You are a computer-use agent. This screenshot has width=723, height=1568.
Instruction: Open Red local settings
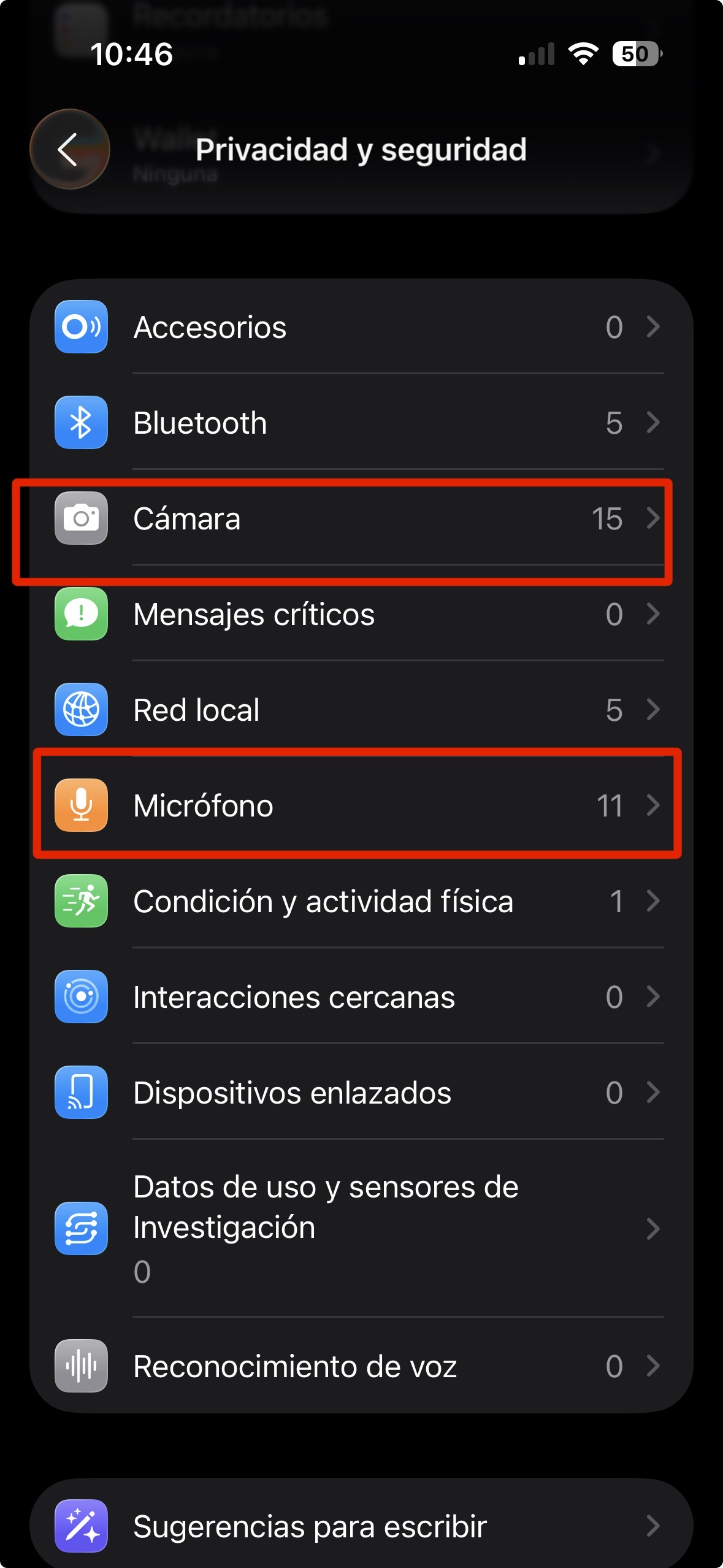pyautogui.click(x=361, y=710)
